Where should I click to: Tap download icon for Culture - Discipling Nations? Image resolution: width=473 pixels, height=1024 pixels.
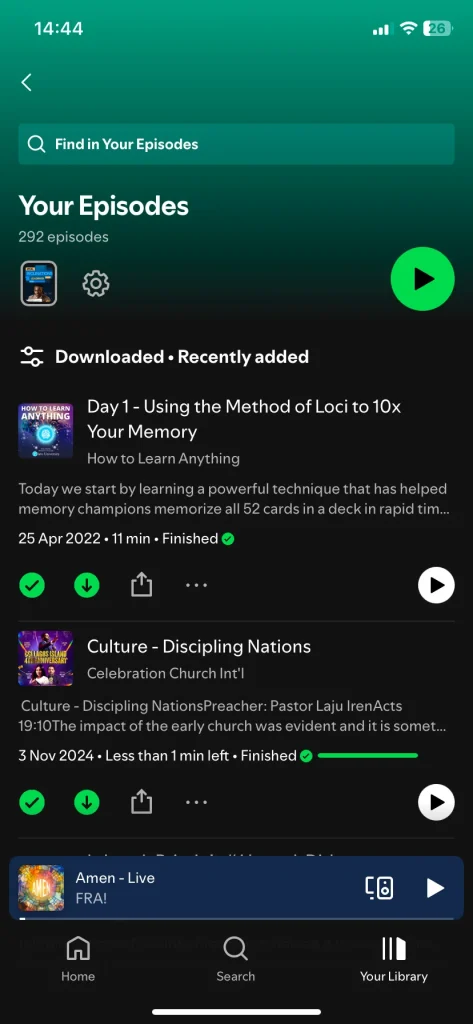[x=86, y=802]
